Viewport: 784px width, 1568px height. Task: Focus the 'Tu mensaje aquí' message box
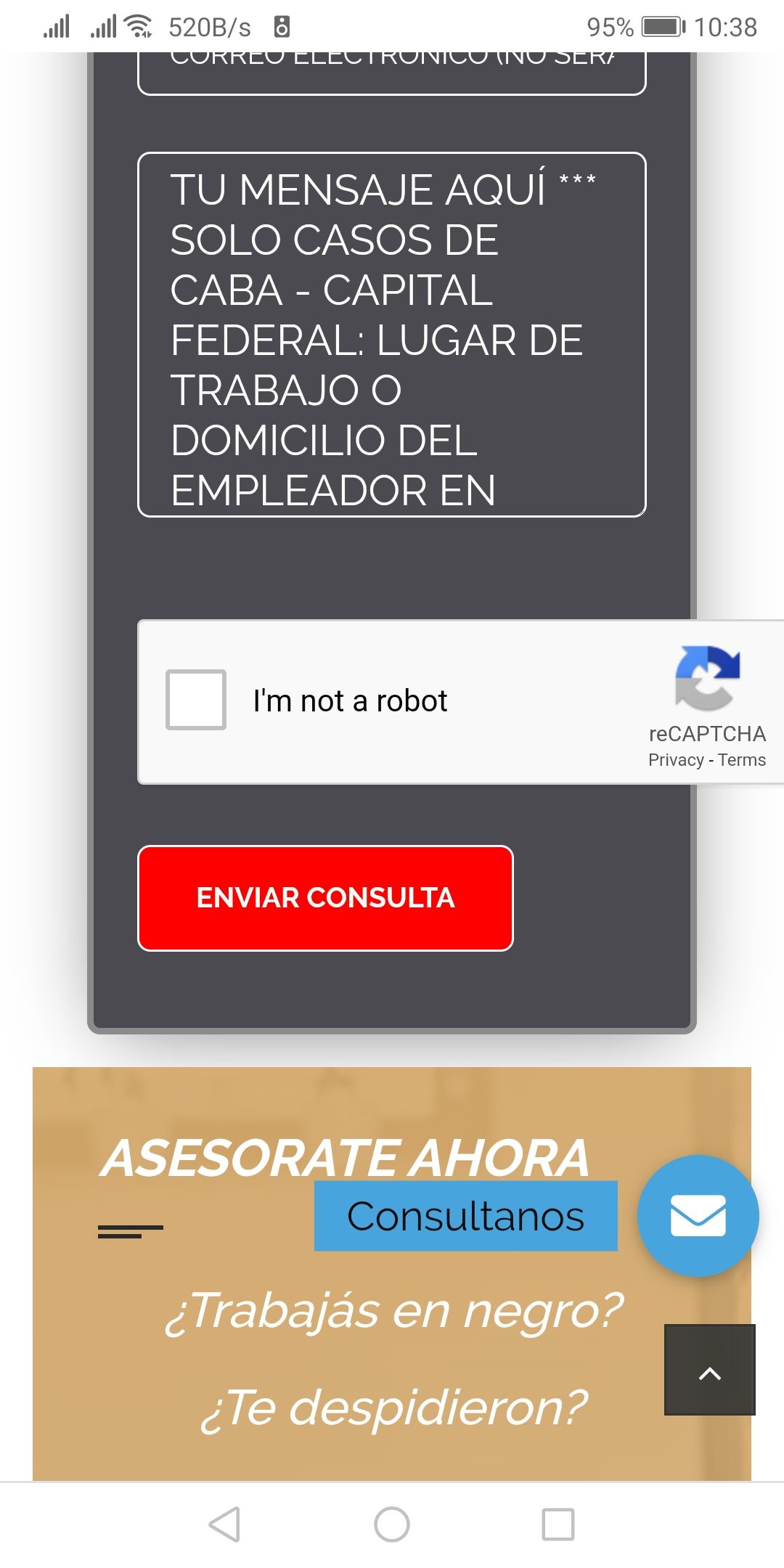tap(392, 335)
